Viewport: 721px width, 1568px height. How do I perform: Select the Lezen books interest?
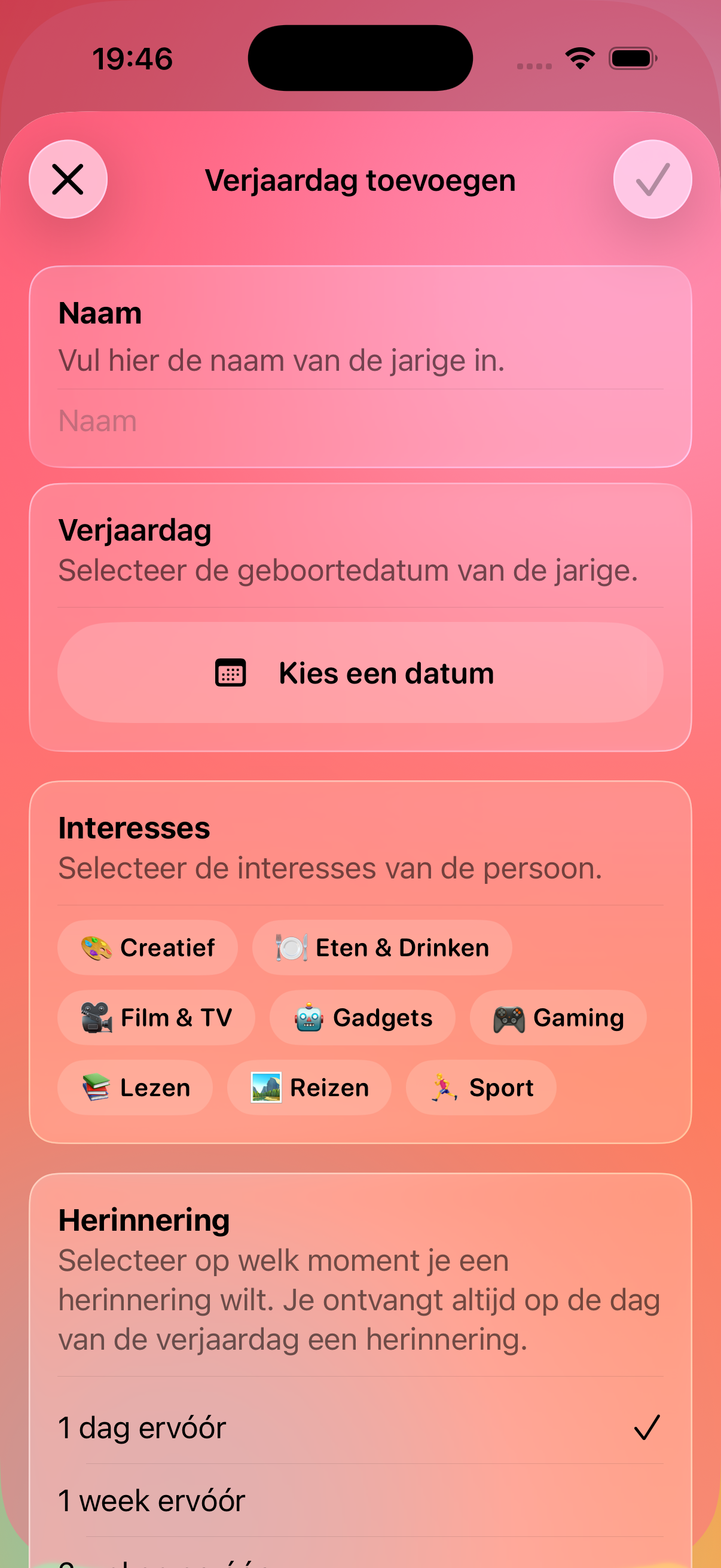pos(135,1087)
